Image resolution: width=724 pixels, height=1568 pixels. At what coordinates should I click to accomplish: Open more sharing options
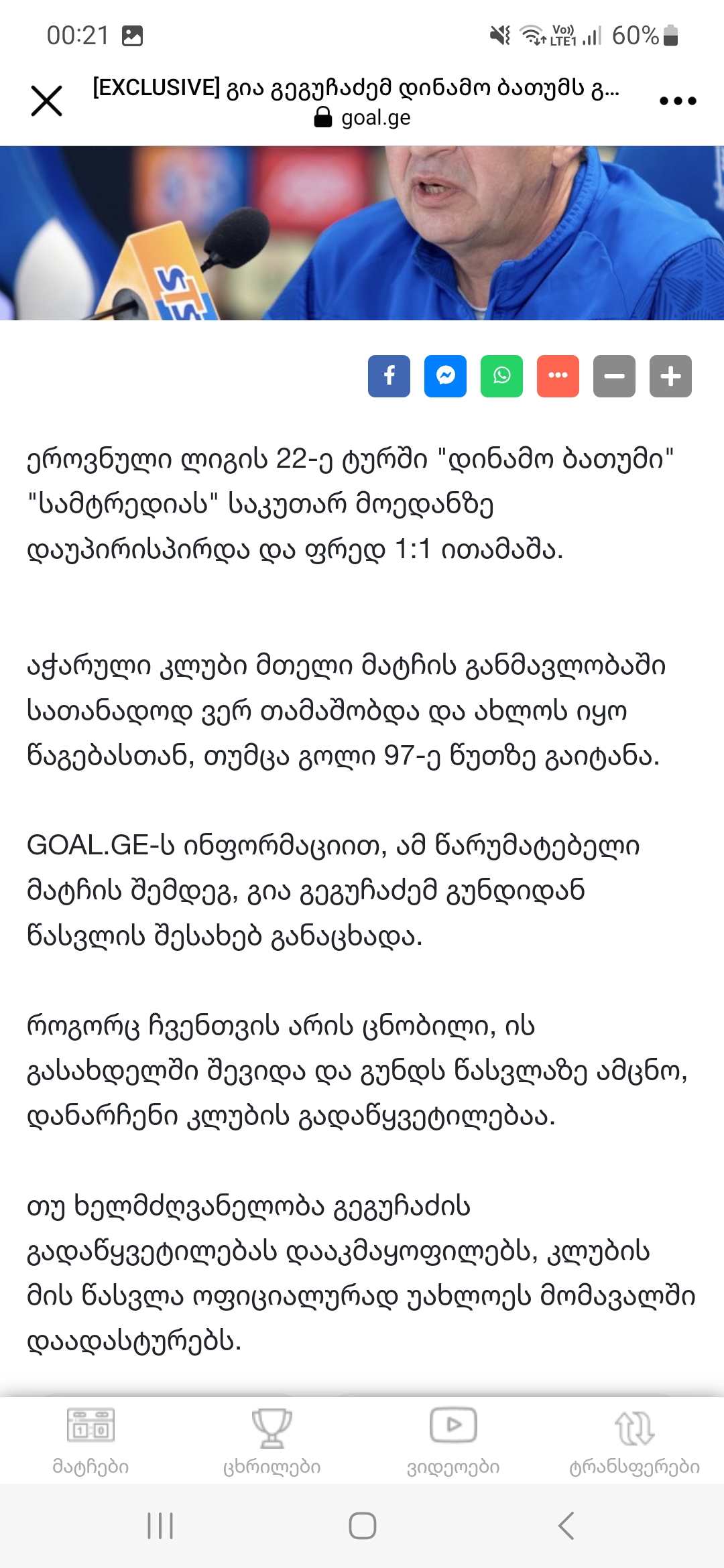(558, 376)
